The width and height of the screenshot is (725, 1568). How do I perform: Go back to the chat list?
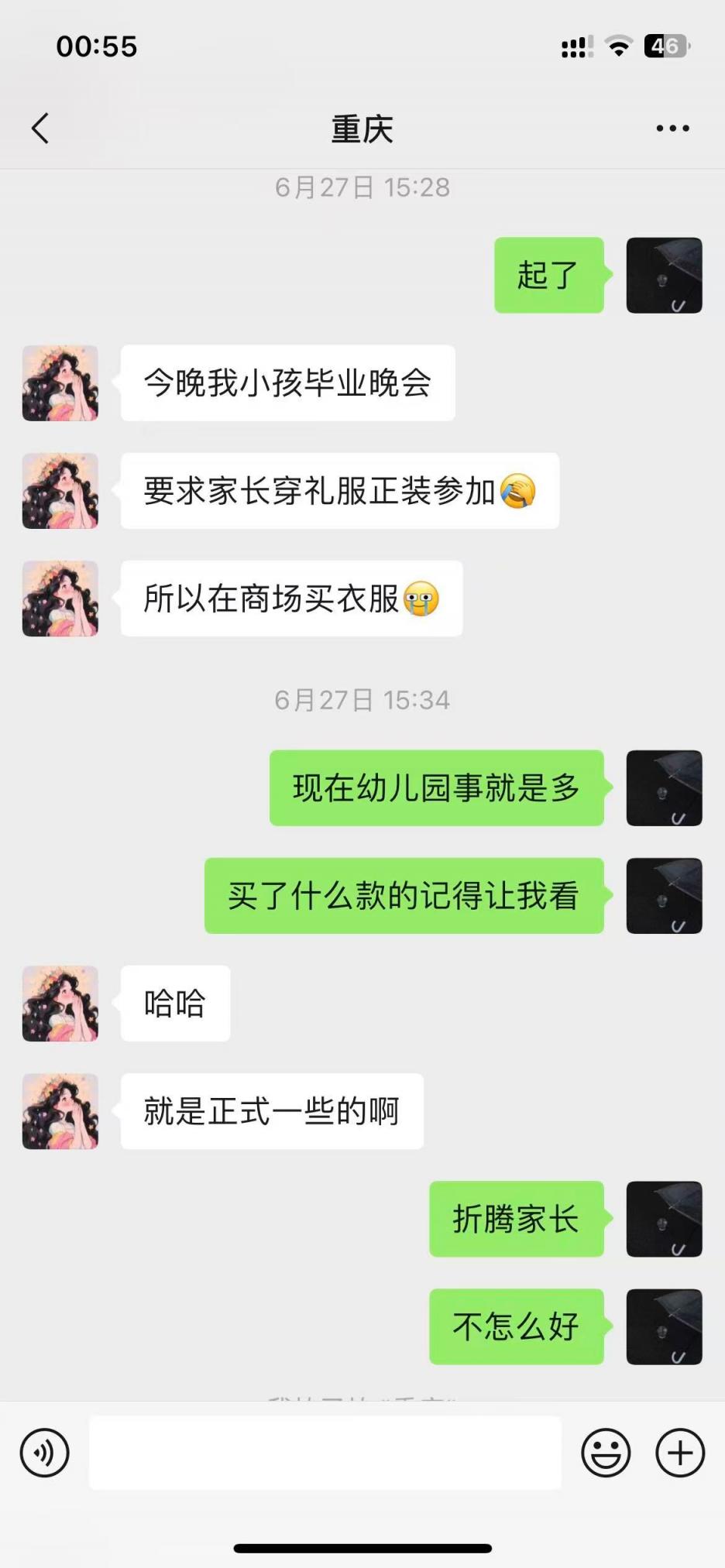coord(41,129)
